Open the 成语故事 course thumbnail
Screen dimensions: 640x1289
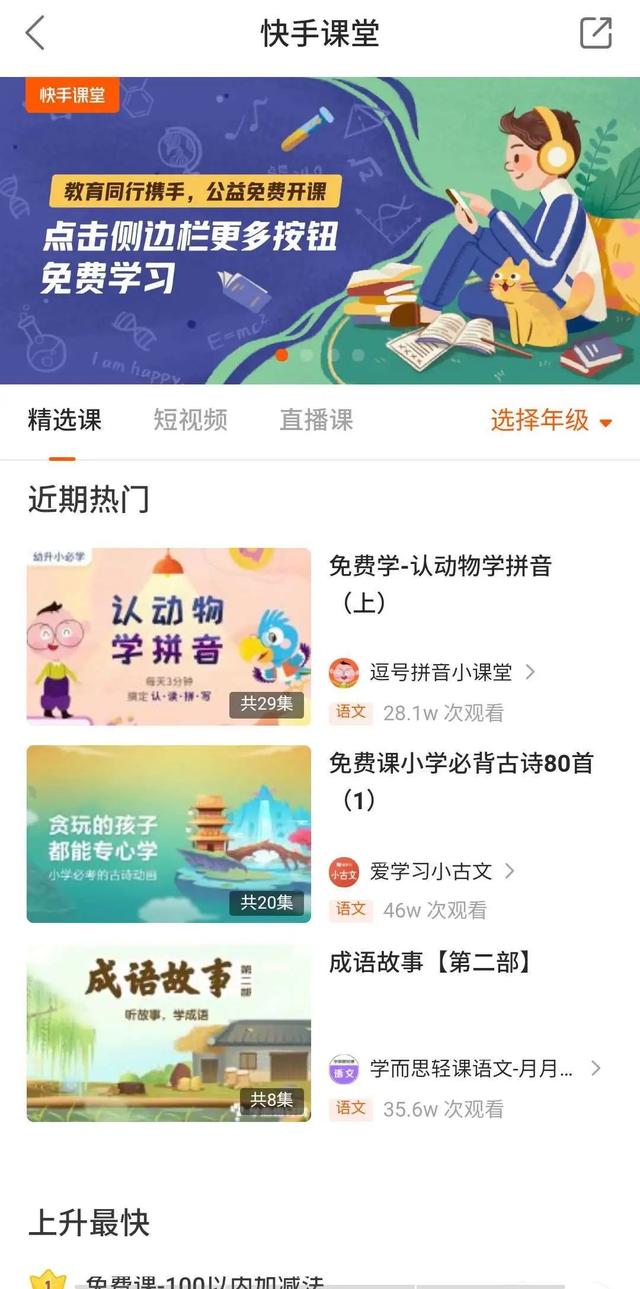point(168,1033)
